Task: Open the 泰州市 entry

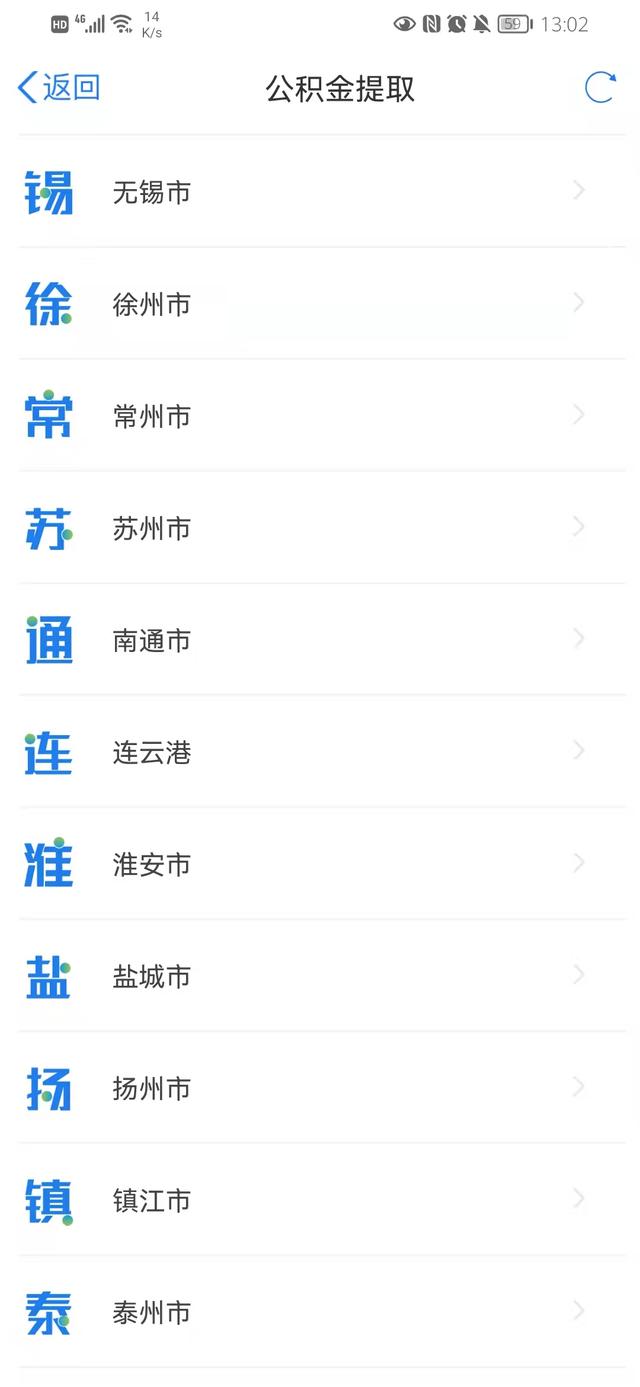Action: (x=320, y=1312)
